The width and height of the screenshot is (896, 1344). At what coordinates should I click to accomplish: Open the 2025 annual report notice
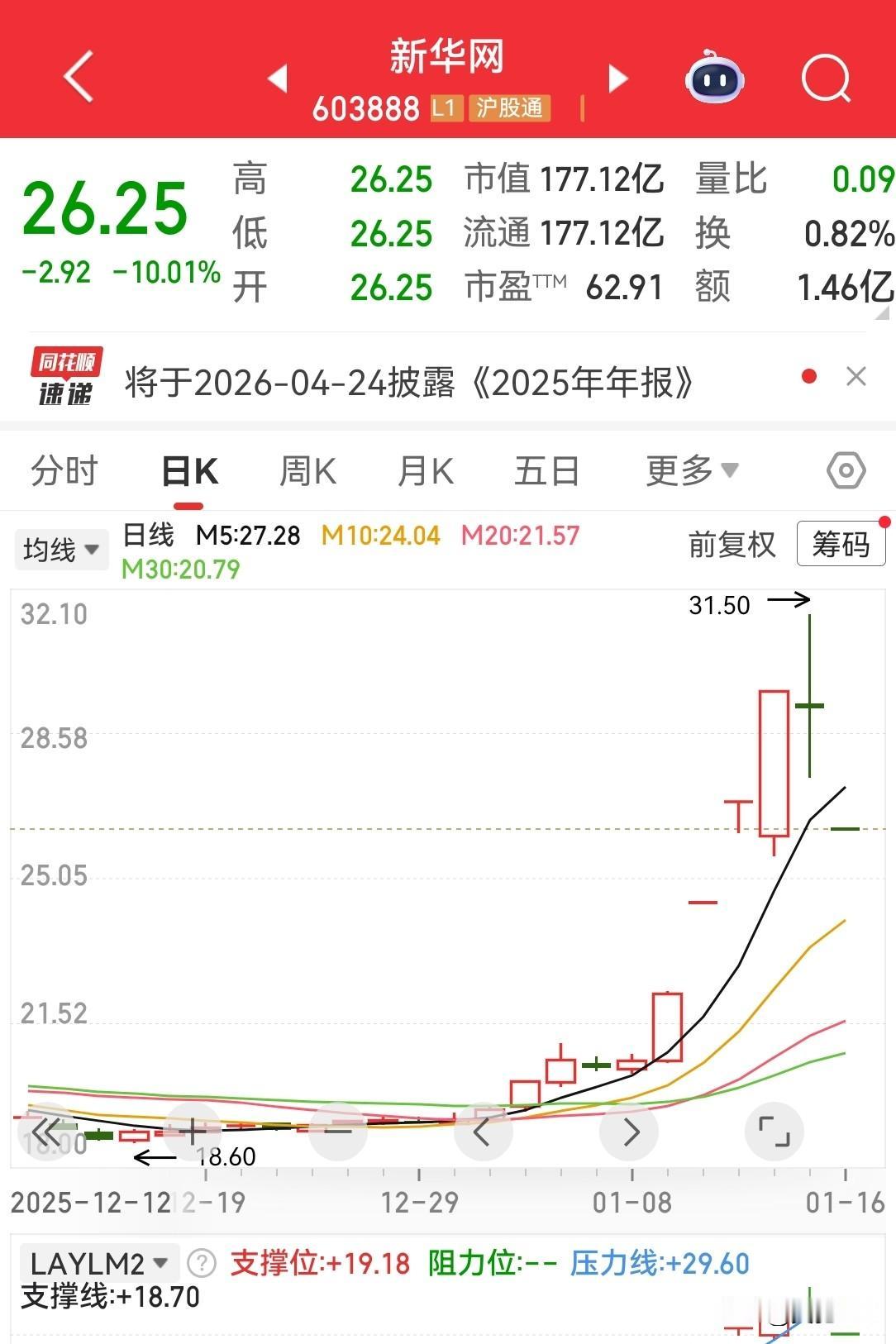pos(409,383)
